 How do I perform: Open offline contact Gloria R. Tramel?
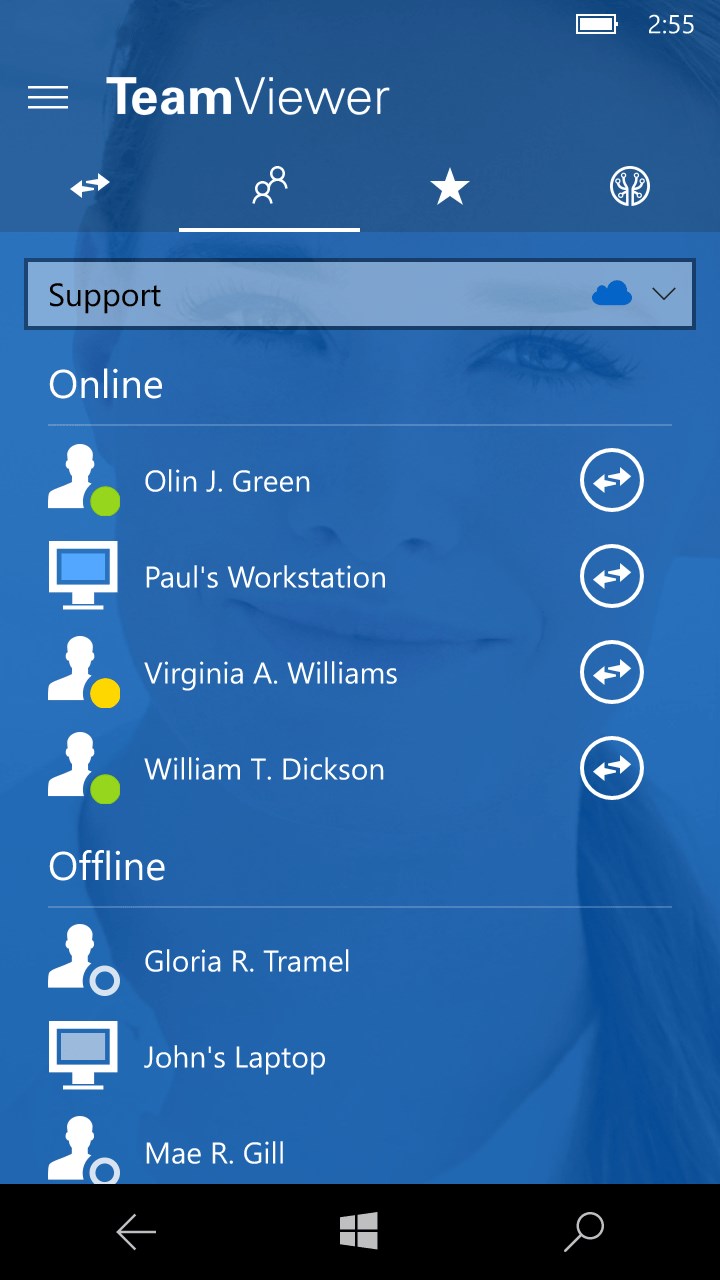(x=247, y=961)
